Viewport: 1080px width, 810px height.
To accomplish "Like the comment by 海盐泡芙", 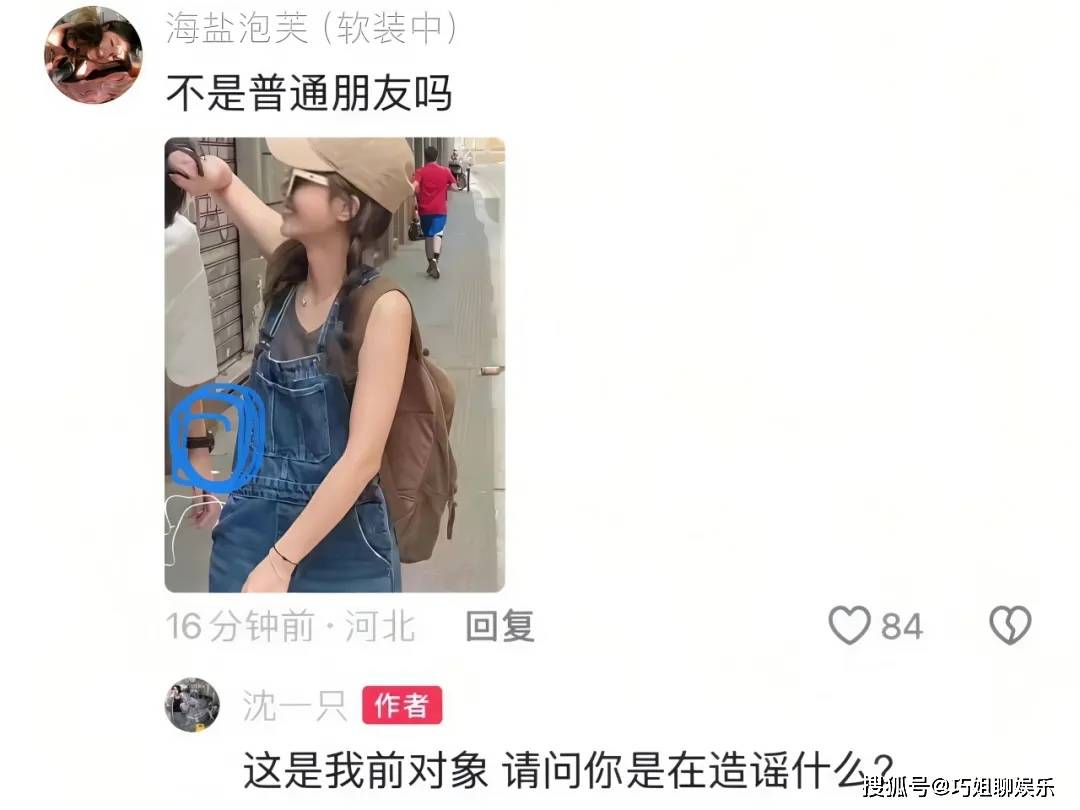I will pos(850,626).
